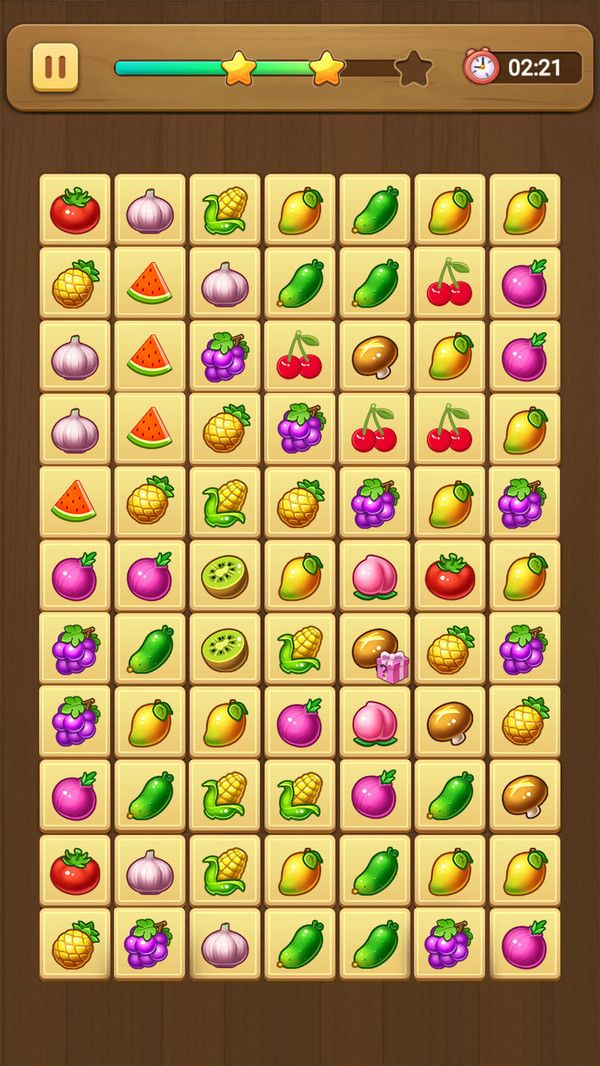Pause the game

pos(55,67)
